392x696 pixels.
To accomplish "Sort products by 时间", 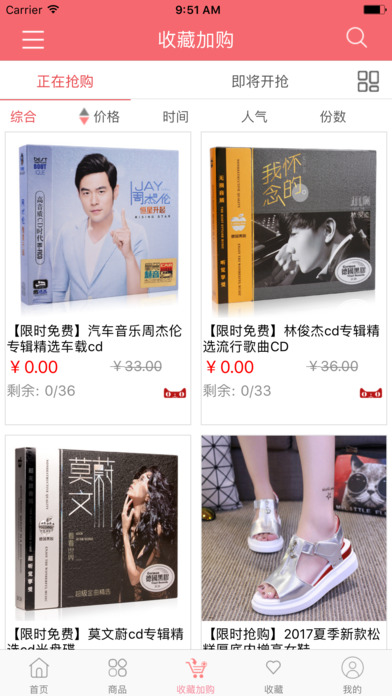I will (175, 117).
